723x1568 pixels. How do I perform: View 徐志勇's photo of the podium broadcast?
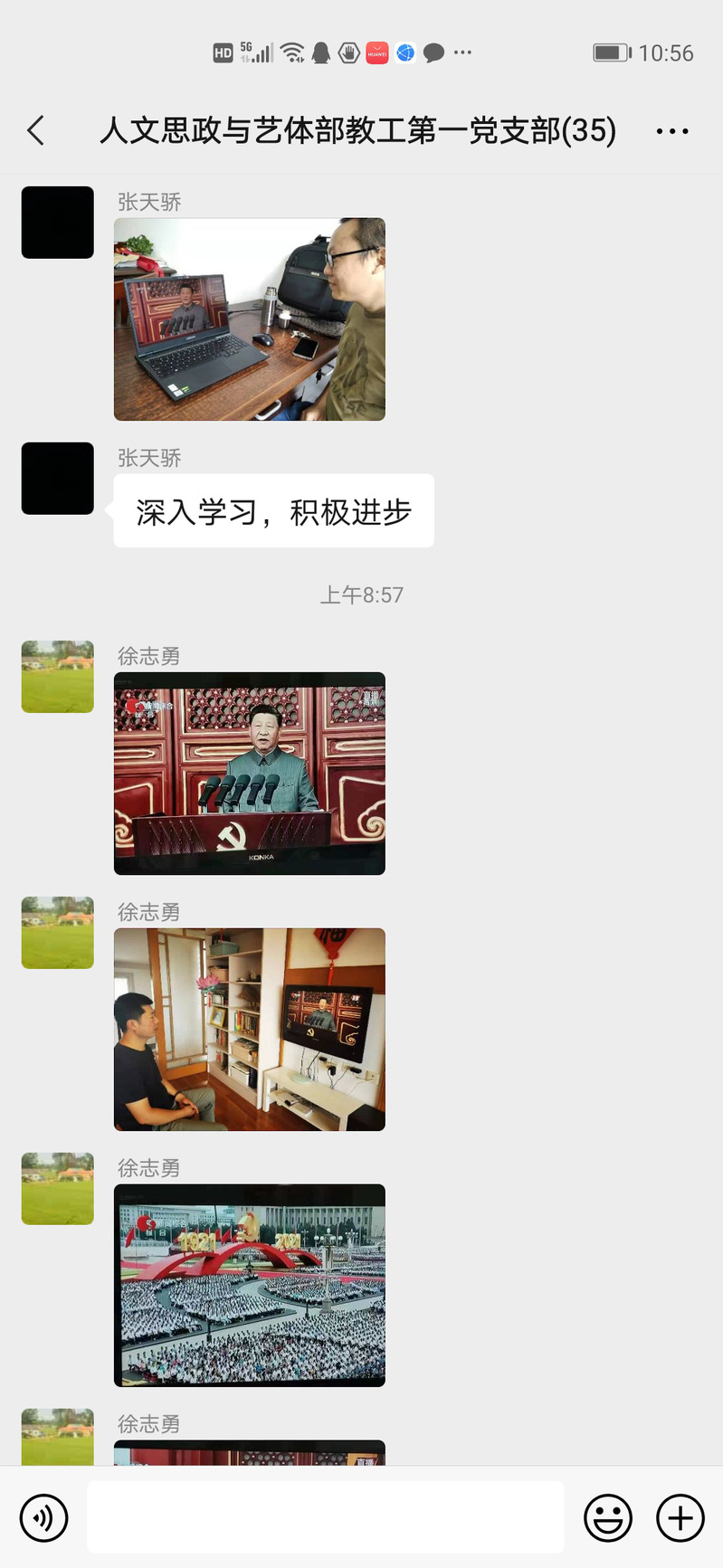pyautogui.click(x=249, y=774)
